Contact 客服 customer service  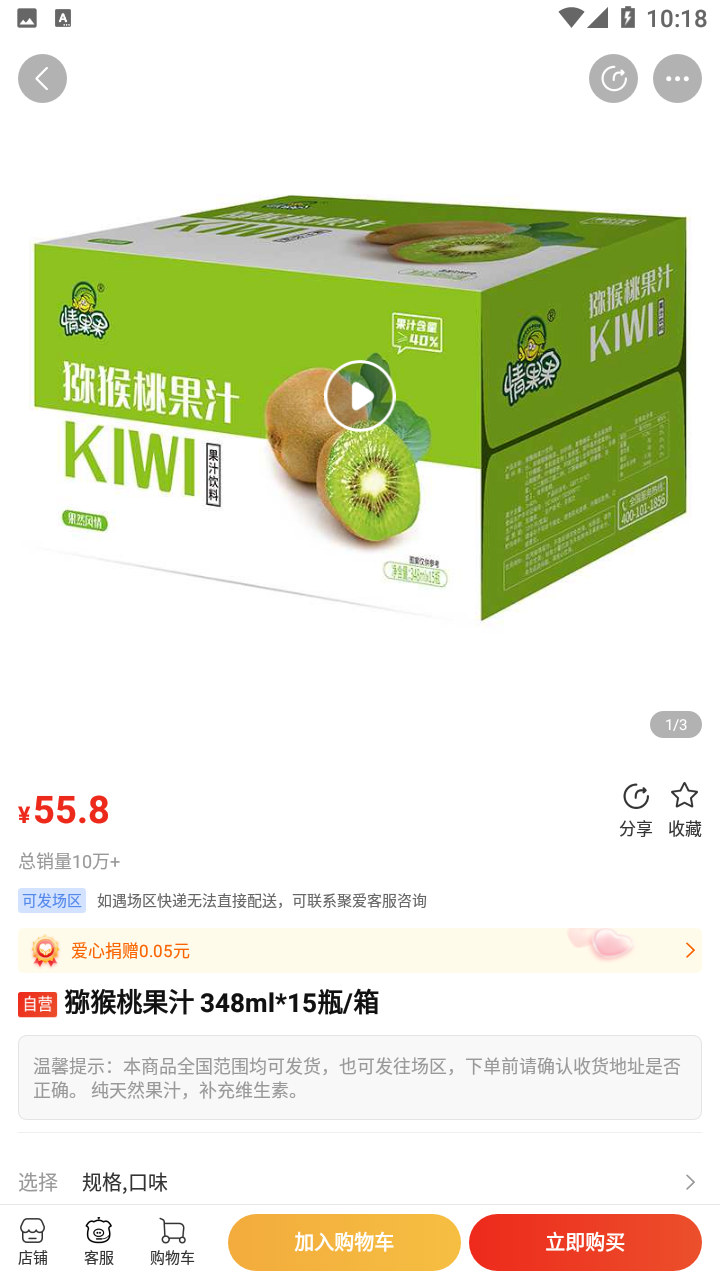pos(98,1242)
